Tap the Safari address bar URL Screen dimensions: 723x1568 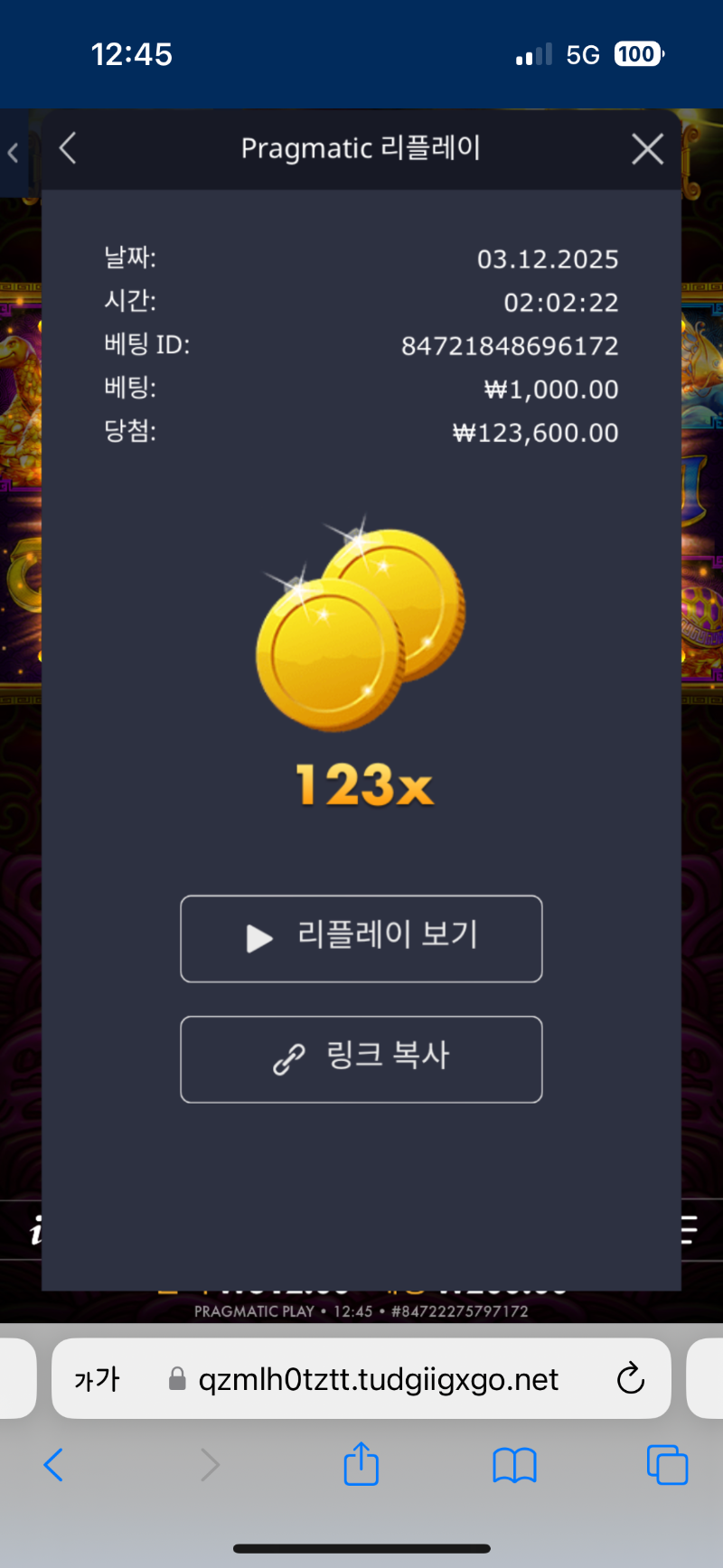tap(378, 1379)
